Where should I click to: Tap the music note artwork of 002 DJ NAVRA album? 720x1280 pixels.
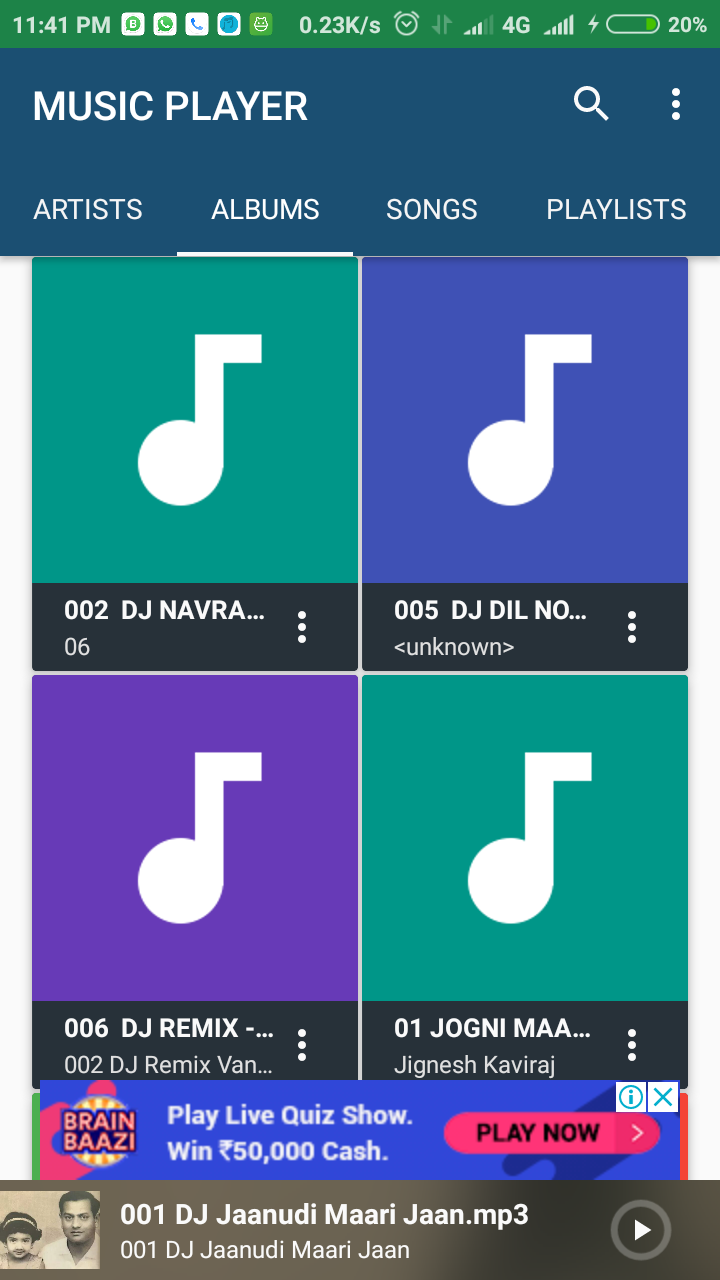pos(194,420)
